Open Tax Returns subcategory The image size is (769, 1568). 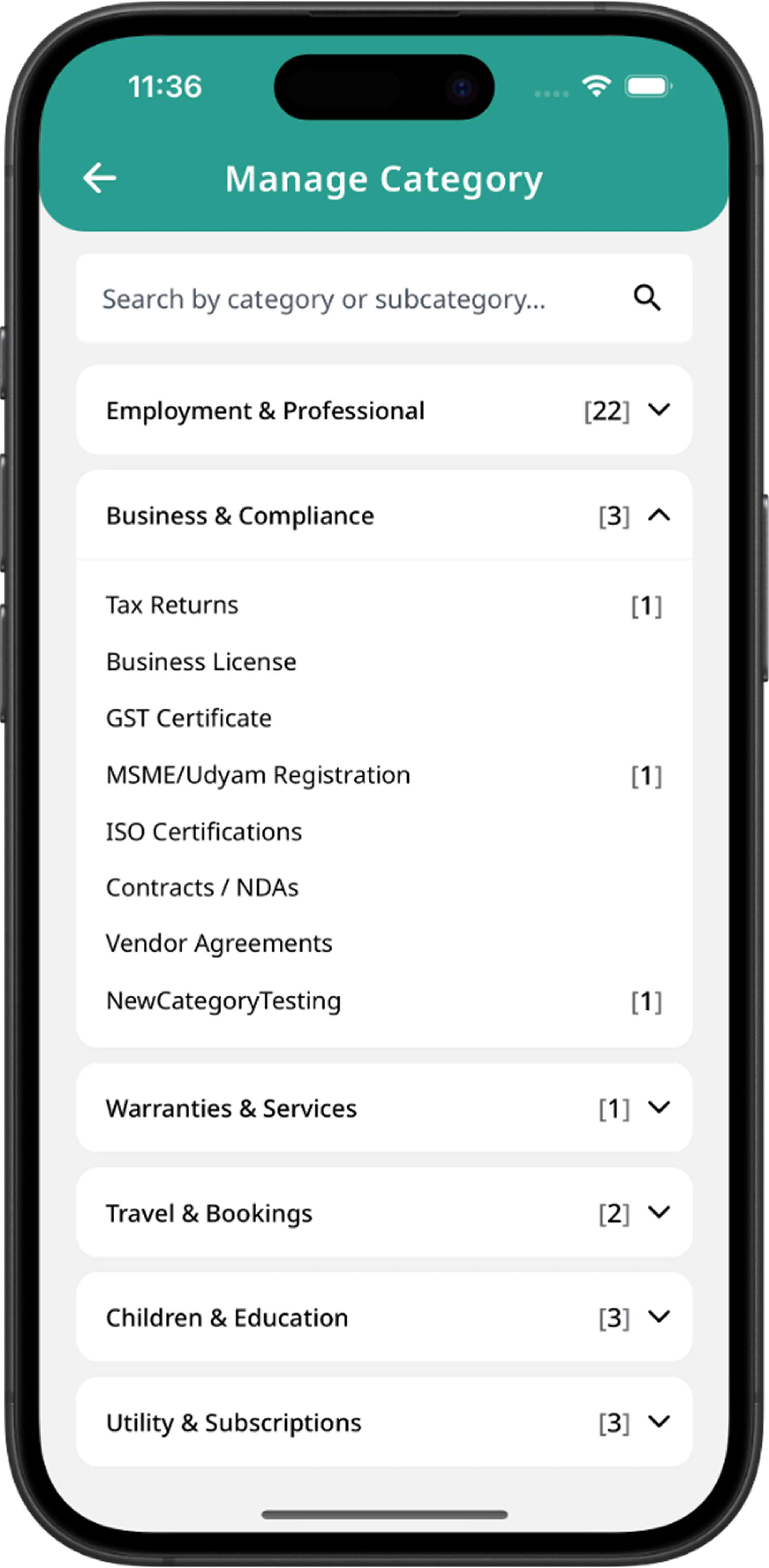pos(172,605)
